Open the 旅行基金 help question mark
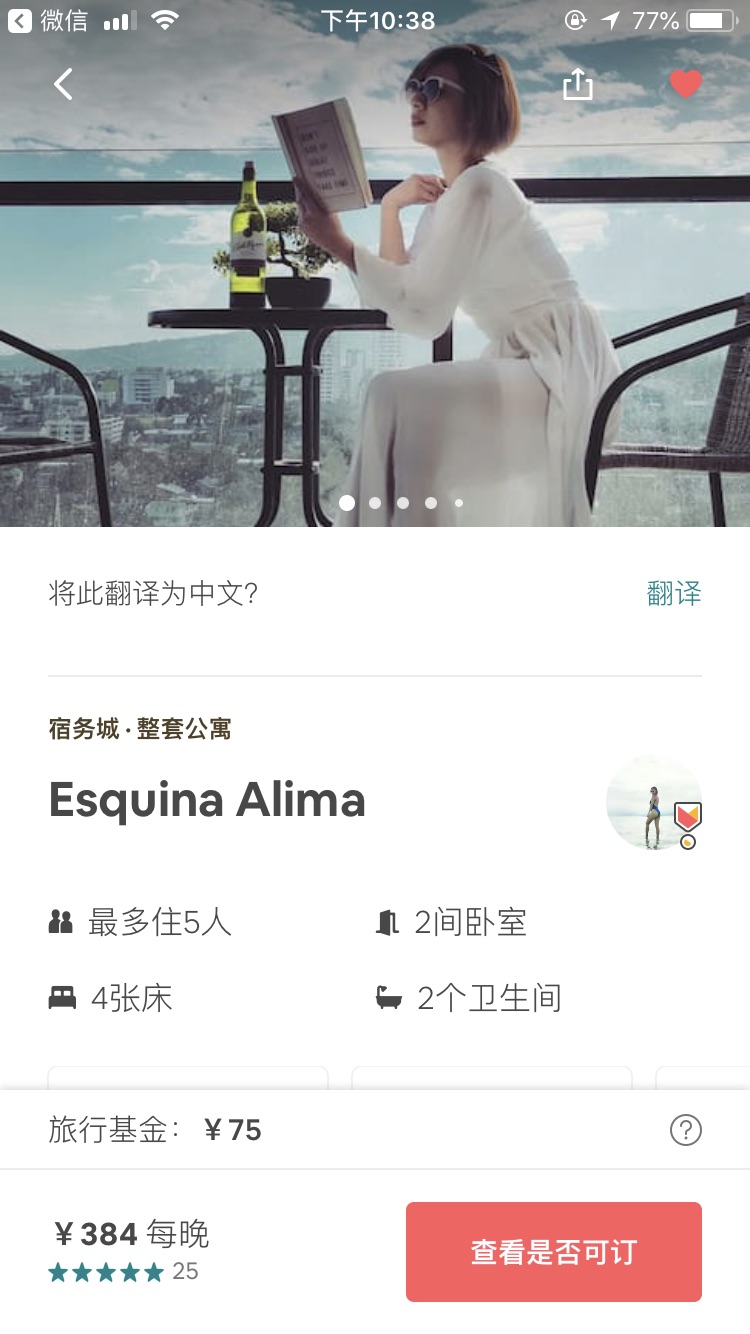Image resolution: width=750 pixels, height=1334 pixels. point(686,1130)
